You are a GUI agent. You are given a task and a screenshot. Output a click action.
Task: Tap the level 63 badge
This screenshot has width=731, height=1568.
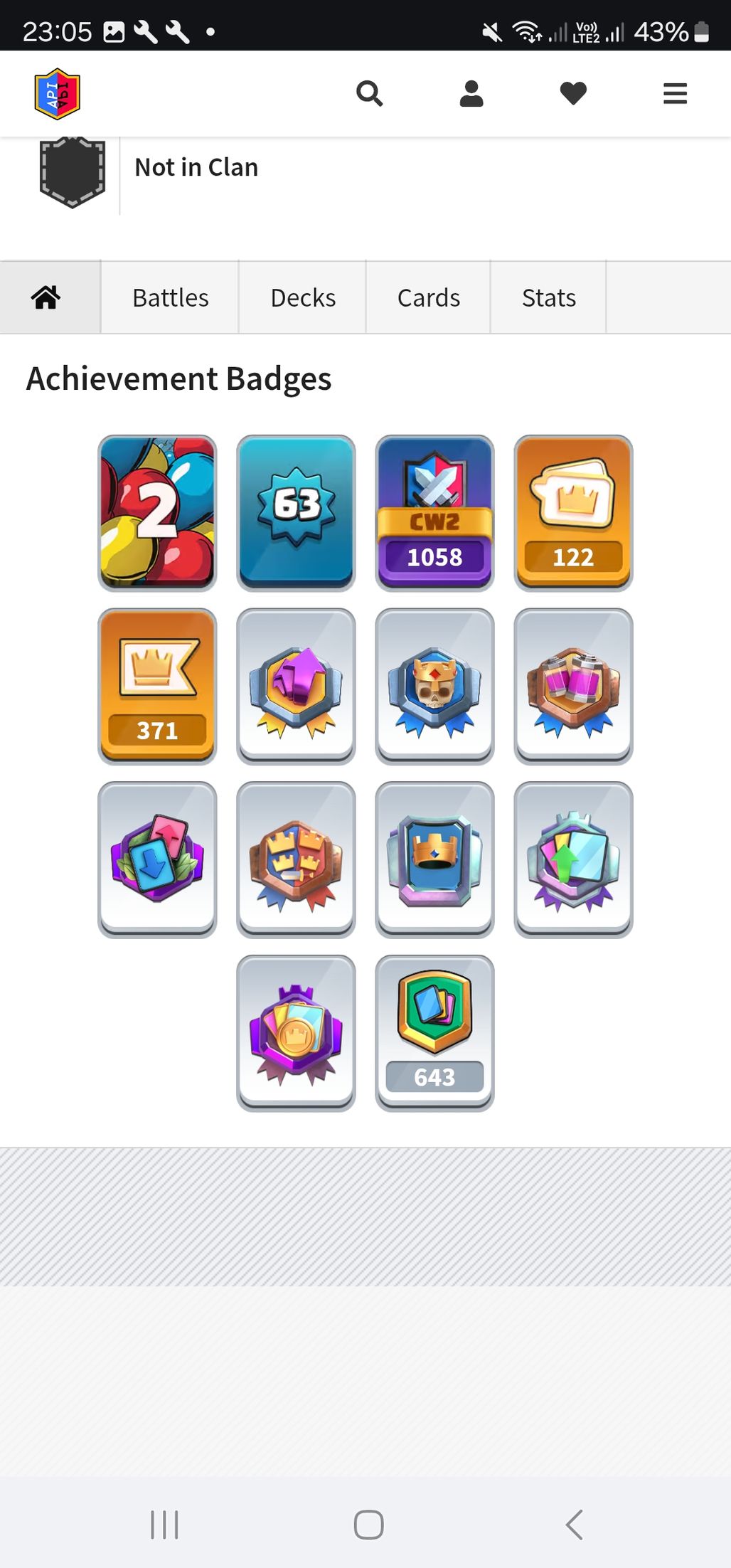296,512
